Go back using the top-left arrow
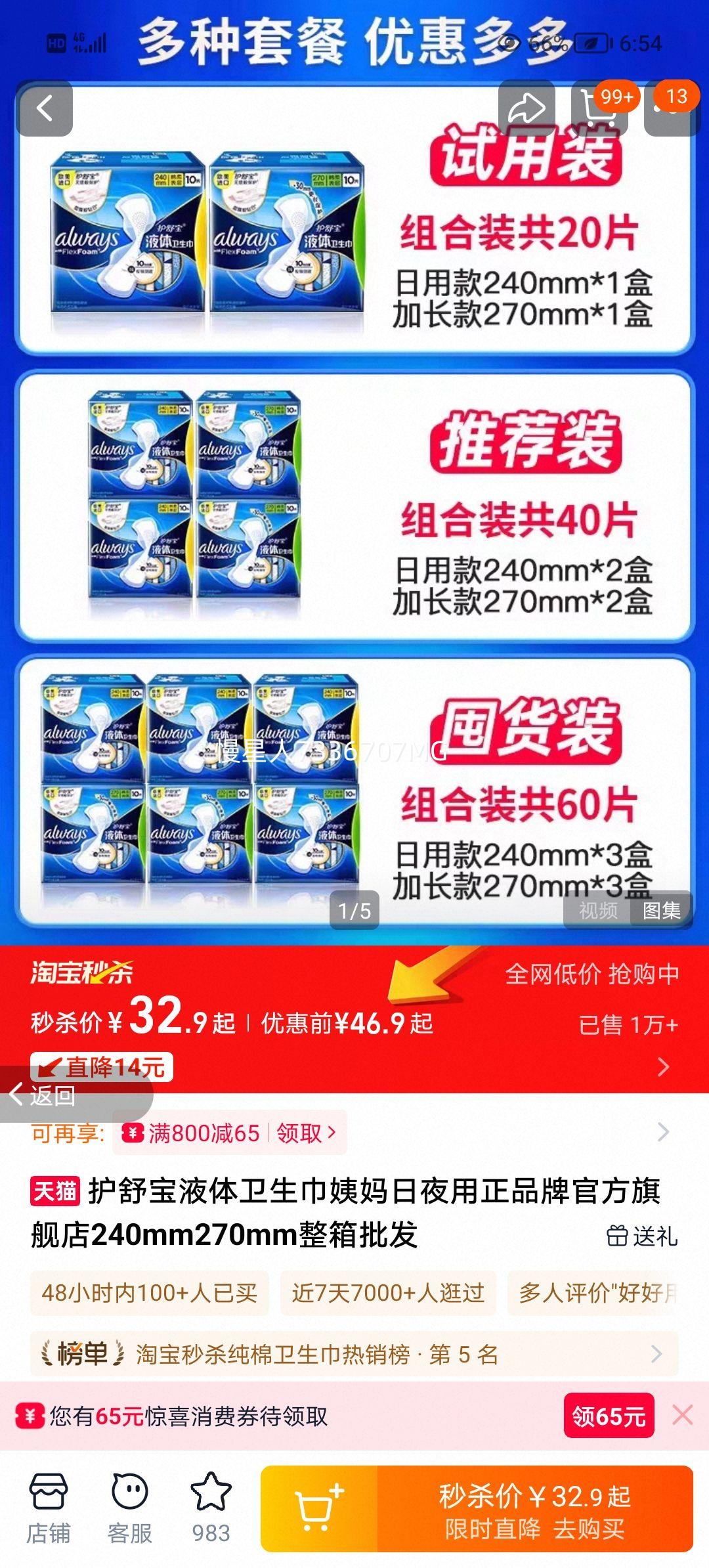This screenshot has height=1568, width=709. pos(43,109)
